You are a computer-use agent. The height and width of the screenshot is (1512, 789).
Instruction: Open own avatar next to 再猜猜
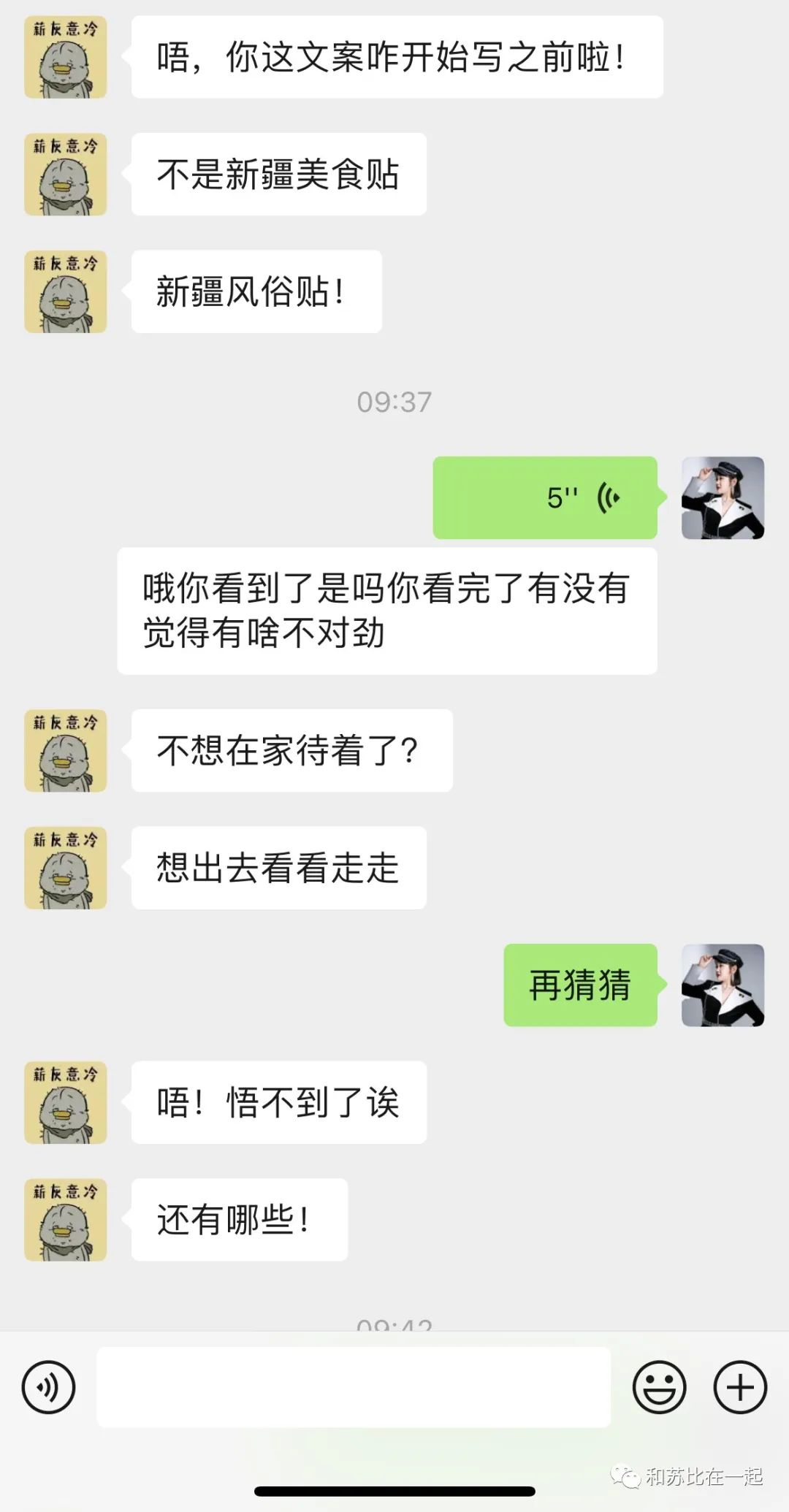click(x=723, y=985)
